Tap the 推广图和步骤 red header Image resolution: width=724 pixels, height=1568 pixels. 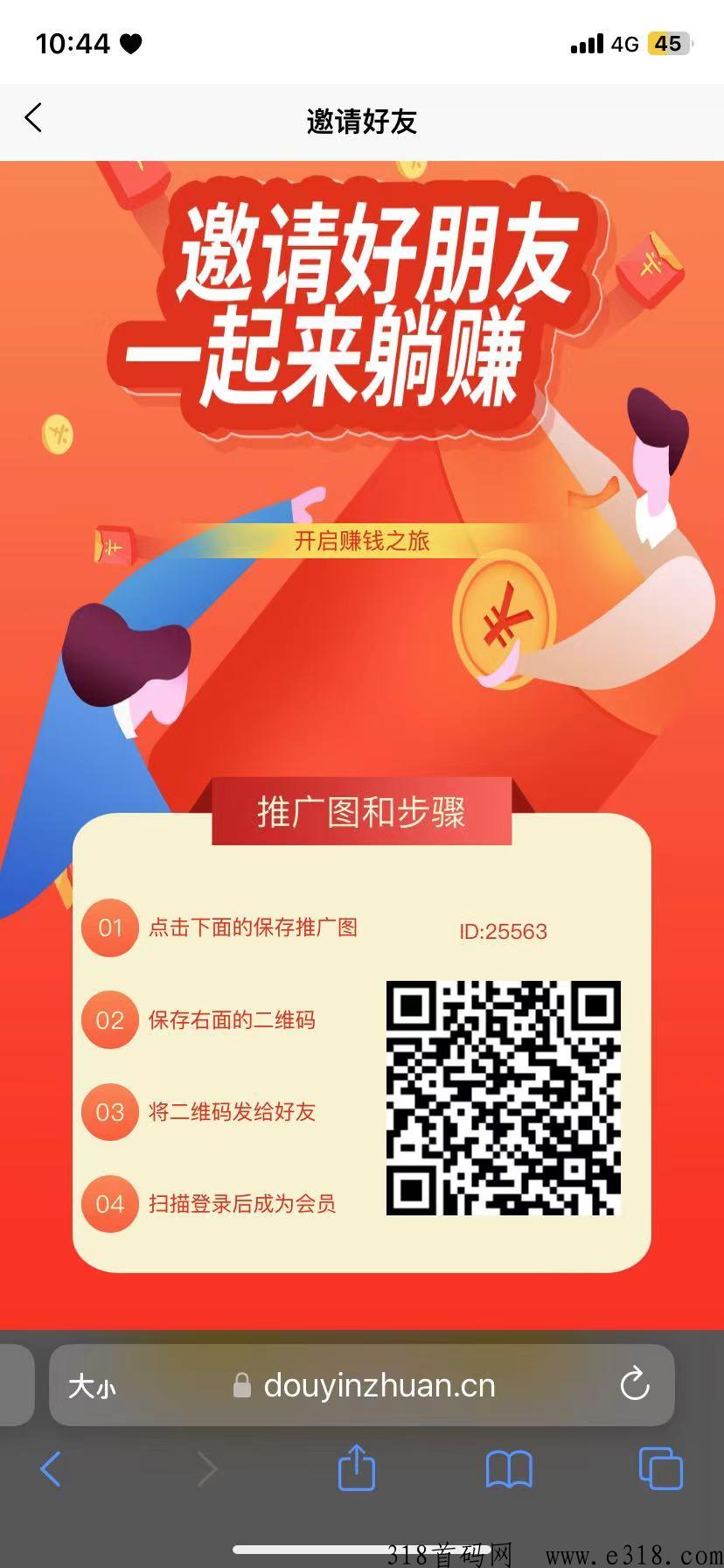(x=361, y=810)
